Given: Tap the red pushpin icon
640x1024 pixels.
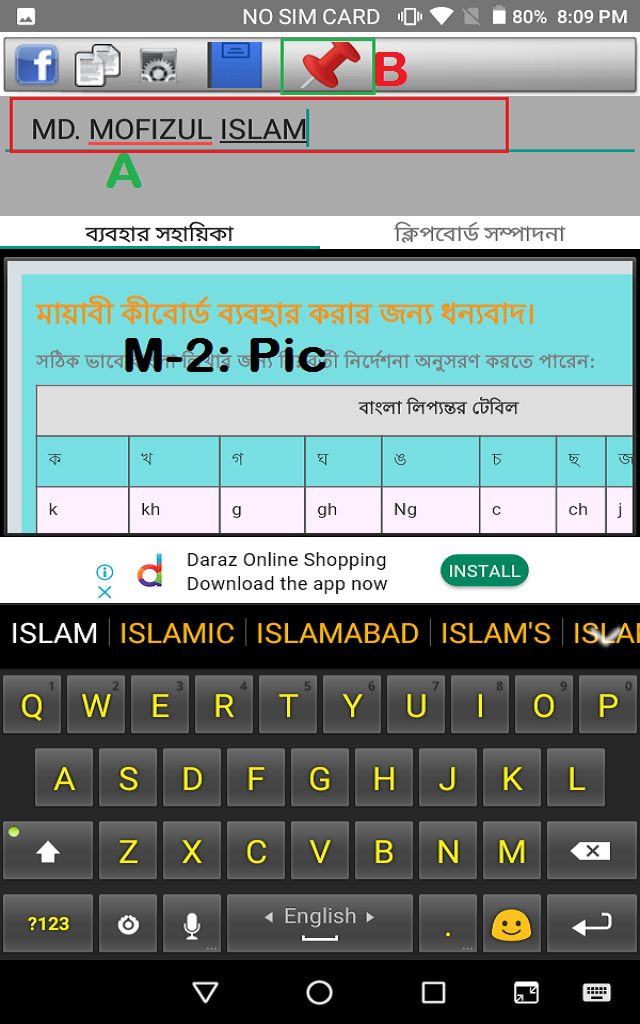Looking at the screenshot, I should pyautogui.click(x=328, y=67).
